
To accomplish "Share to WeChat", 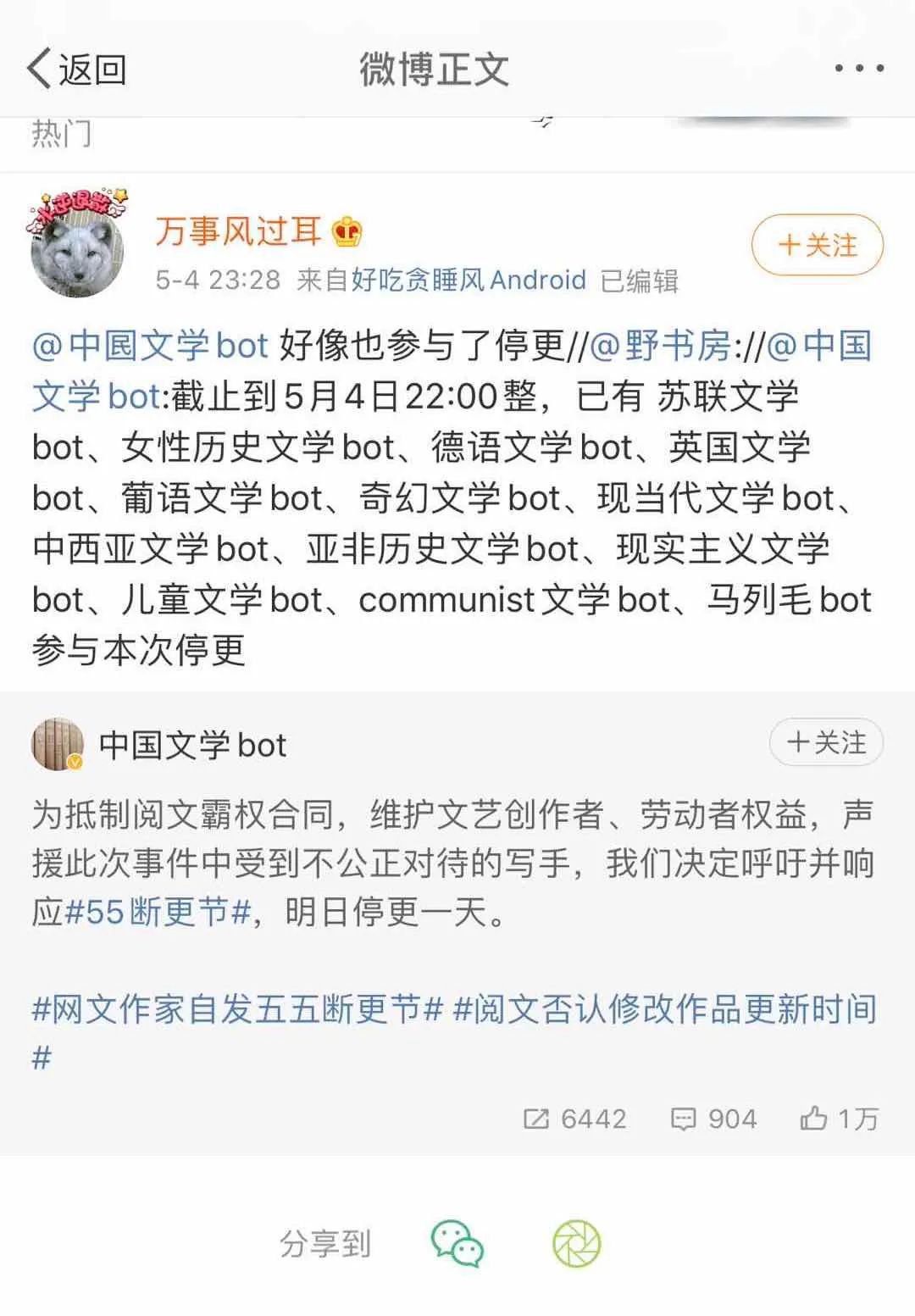I will 457,1243.
